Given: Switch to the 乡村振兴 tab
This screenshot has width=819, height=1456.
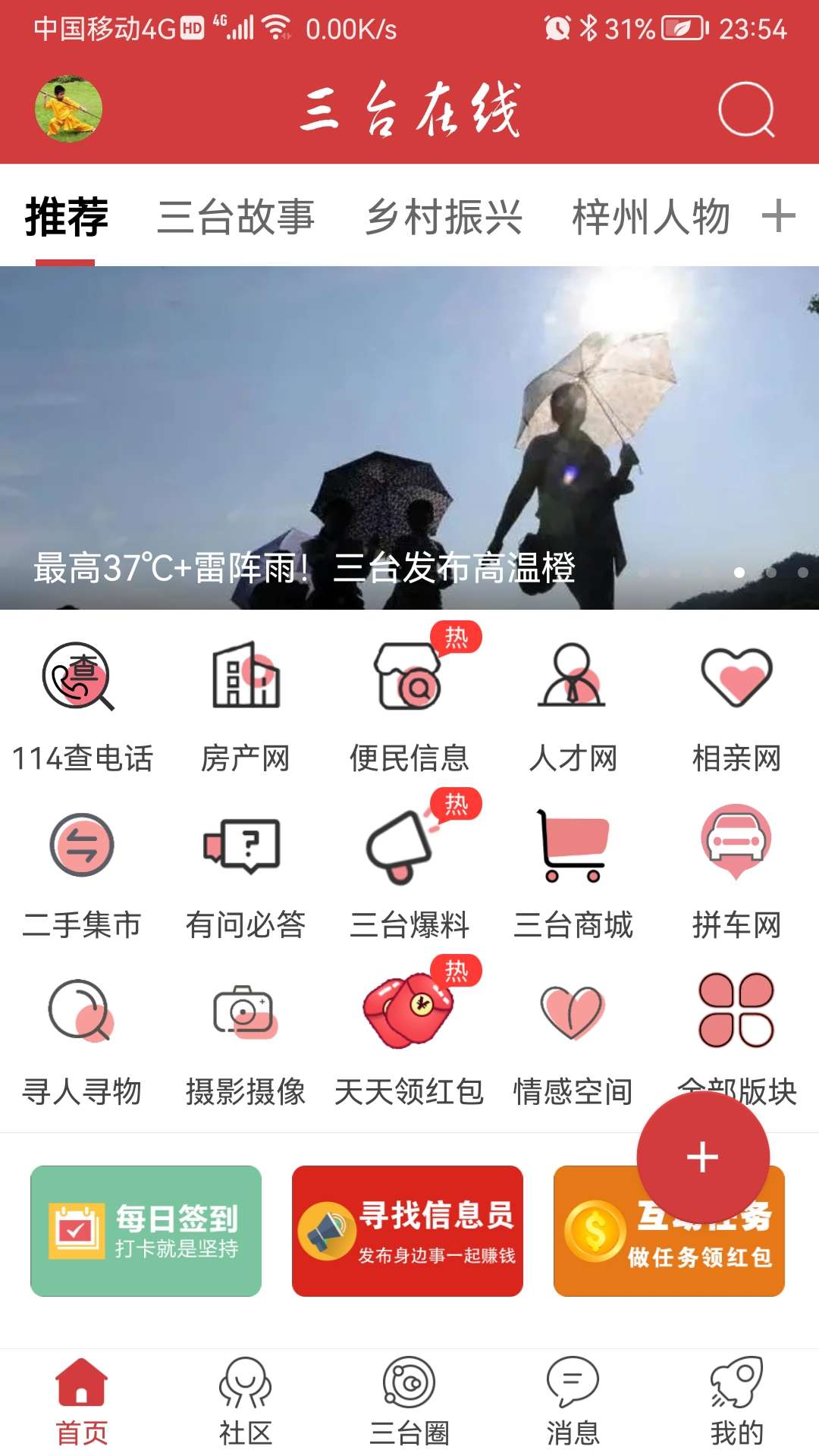Looking at the screenshot, I should (x=444, y=217).
